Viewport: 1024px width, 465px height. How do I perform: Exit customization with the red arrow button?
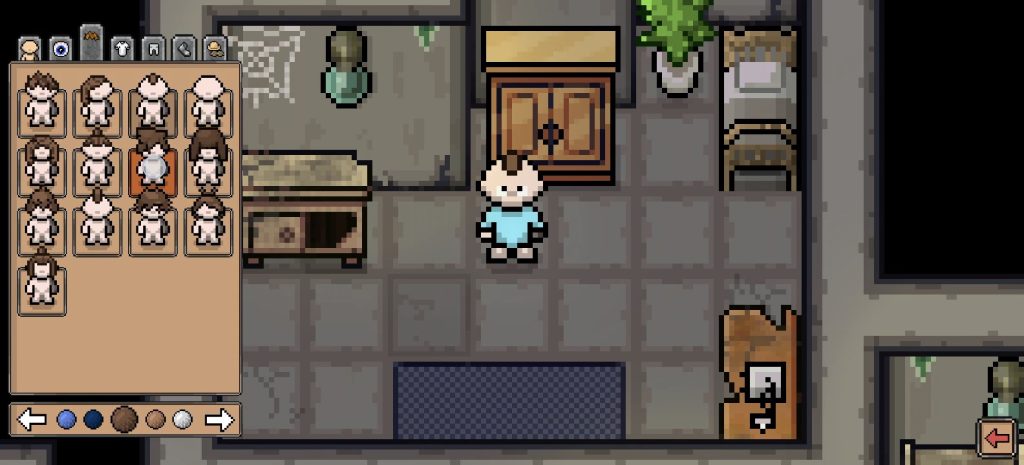click(x=995, y=438)
